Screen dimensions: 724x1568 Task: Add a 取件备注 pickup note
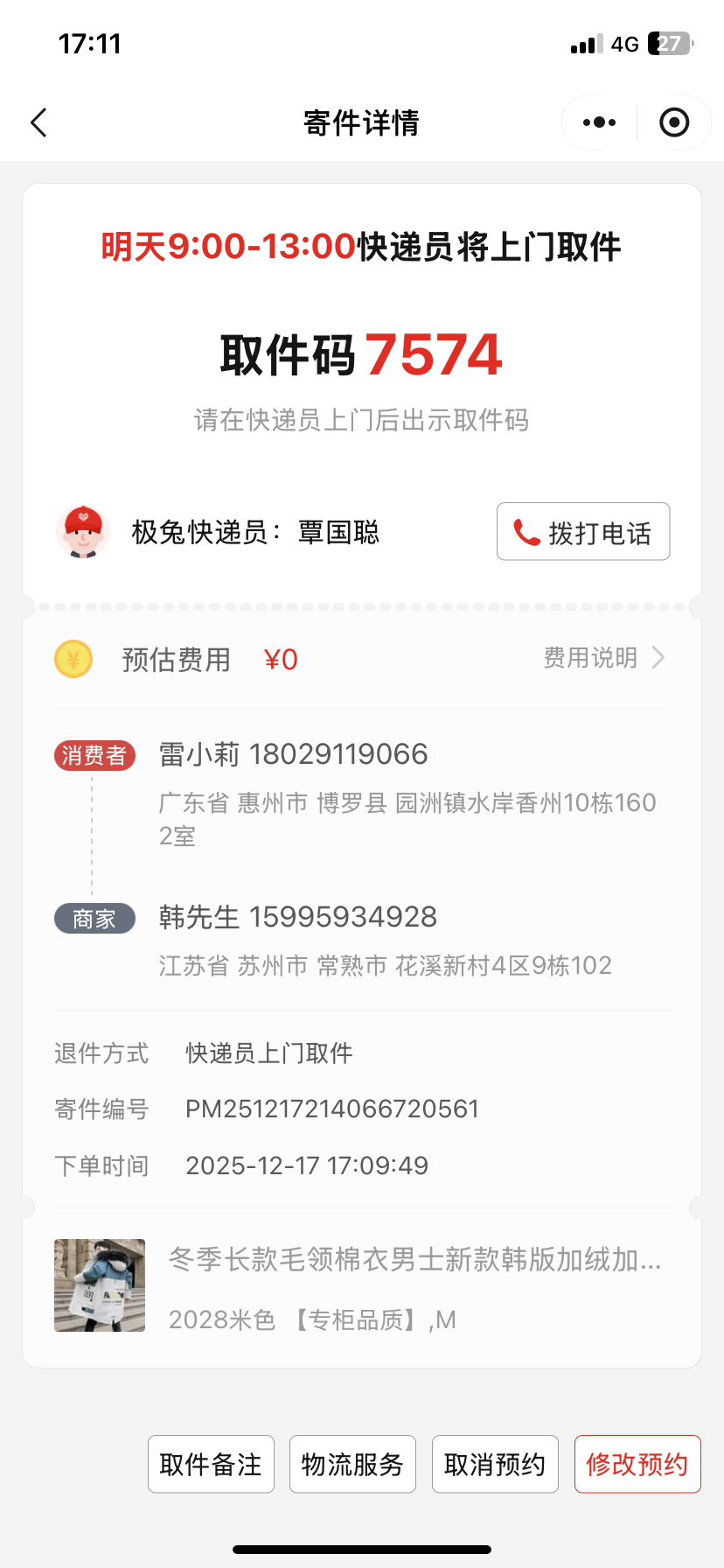point(211,1464)
